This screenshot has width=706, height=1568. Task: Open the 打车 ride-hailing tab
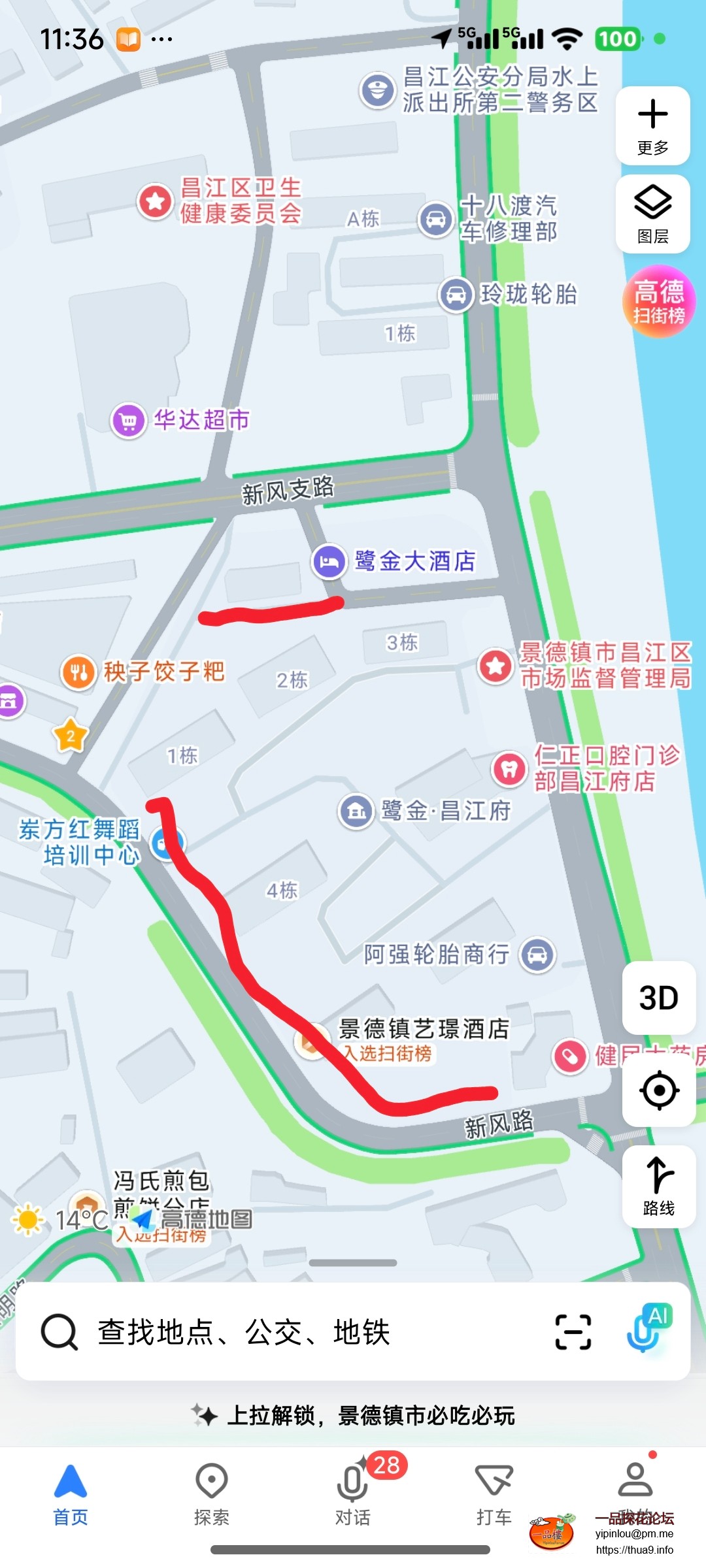pyautogui.click(x=494, y=1493)
